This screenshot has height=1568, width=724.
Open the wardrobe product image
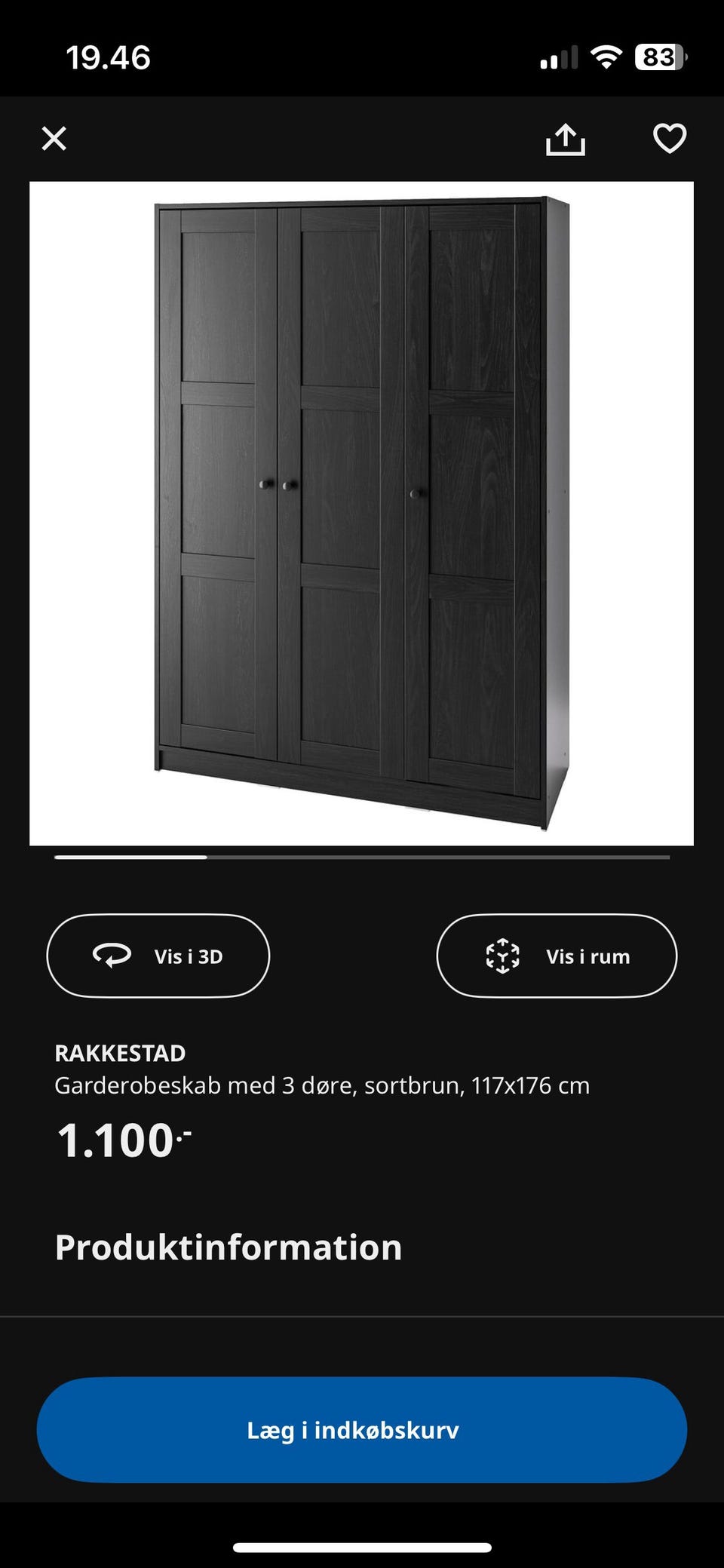361,513
